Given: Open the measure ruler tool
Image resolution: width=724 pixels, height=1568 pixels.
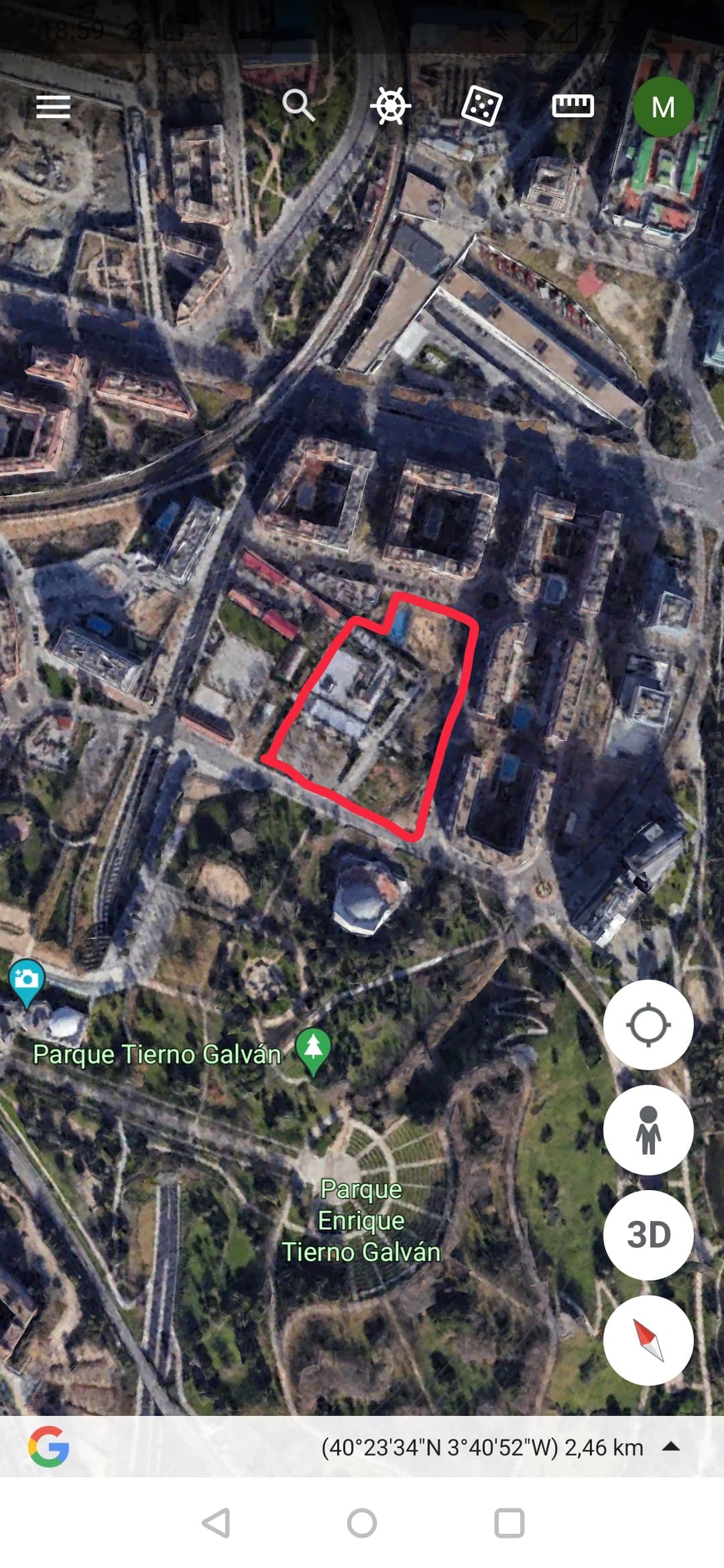Looking at the screenshot, I should point(572,106).
